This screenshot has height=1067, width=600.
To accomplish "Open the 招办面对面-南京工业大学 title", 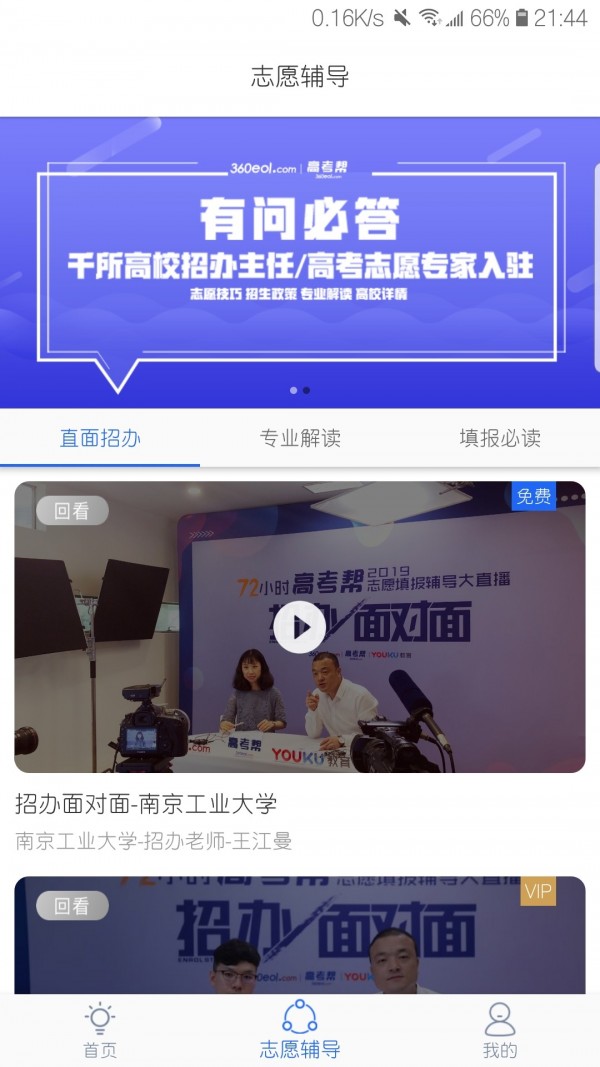I will pos(146,803).
